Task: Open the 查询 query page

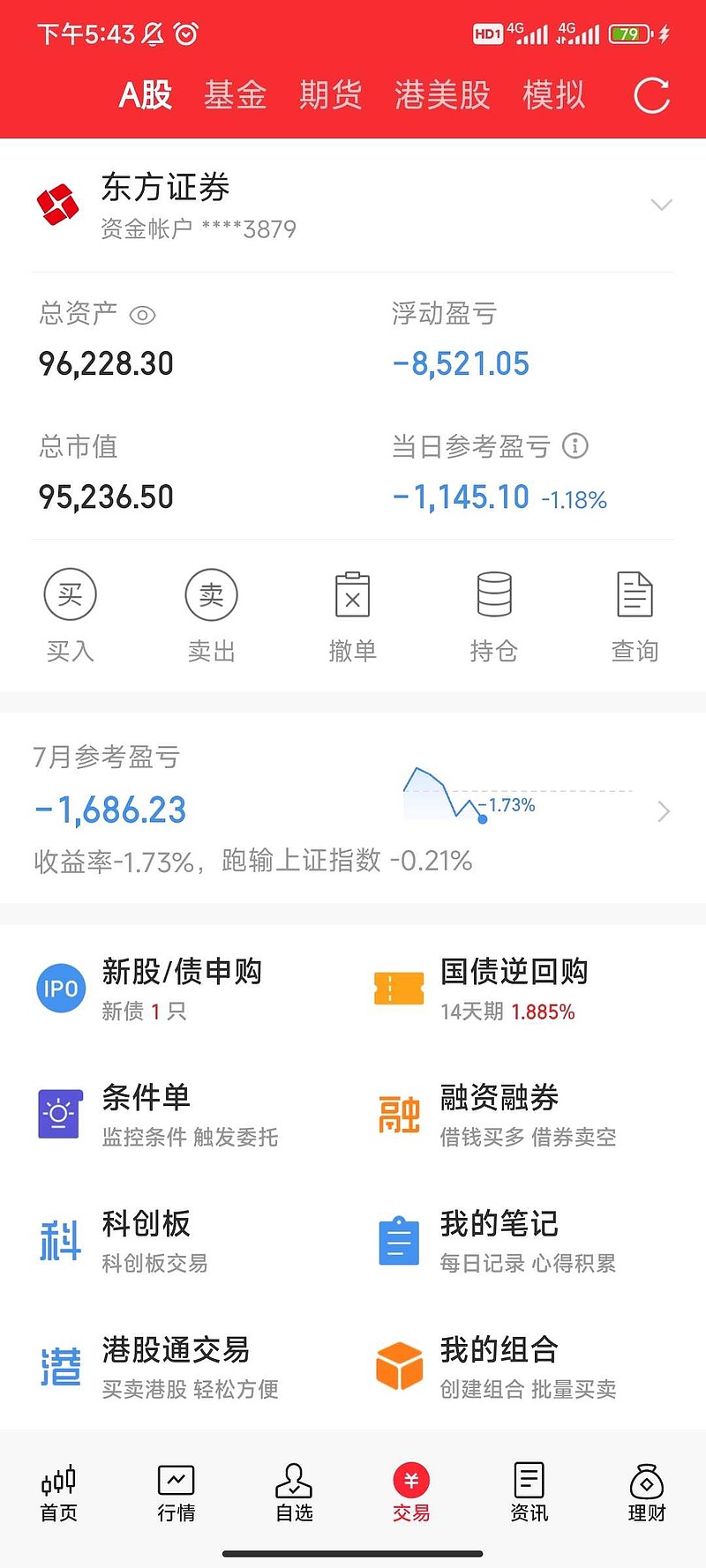Action: [x=635, y=616]
